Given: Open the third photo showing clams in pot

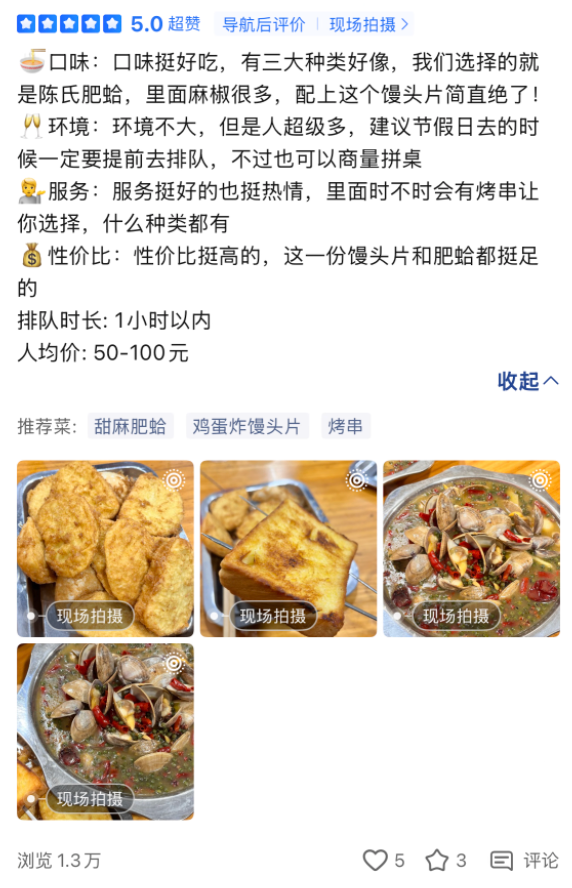Looking at the screenshot, I should tap(471, 548).
